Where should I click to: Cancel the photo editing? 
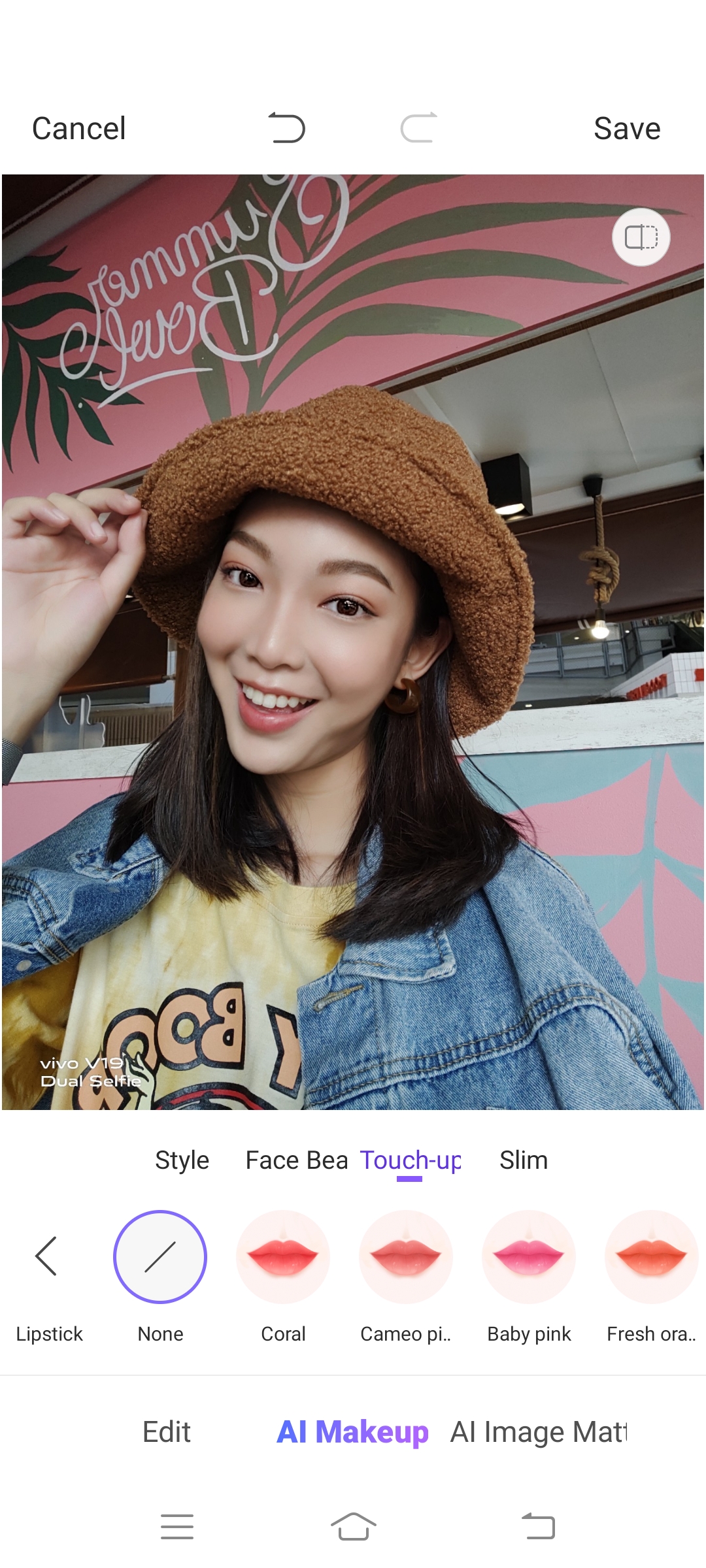[78, 128]
